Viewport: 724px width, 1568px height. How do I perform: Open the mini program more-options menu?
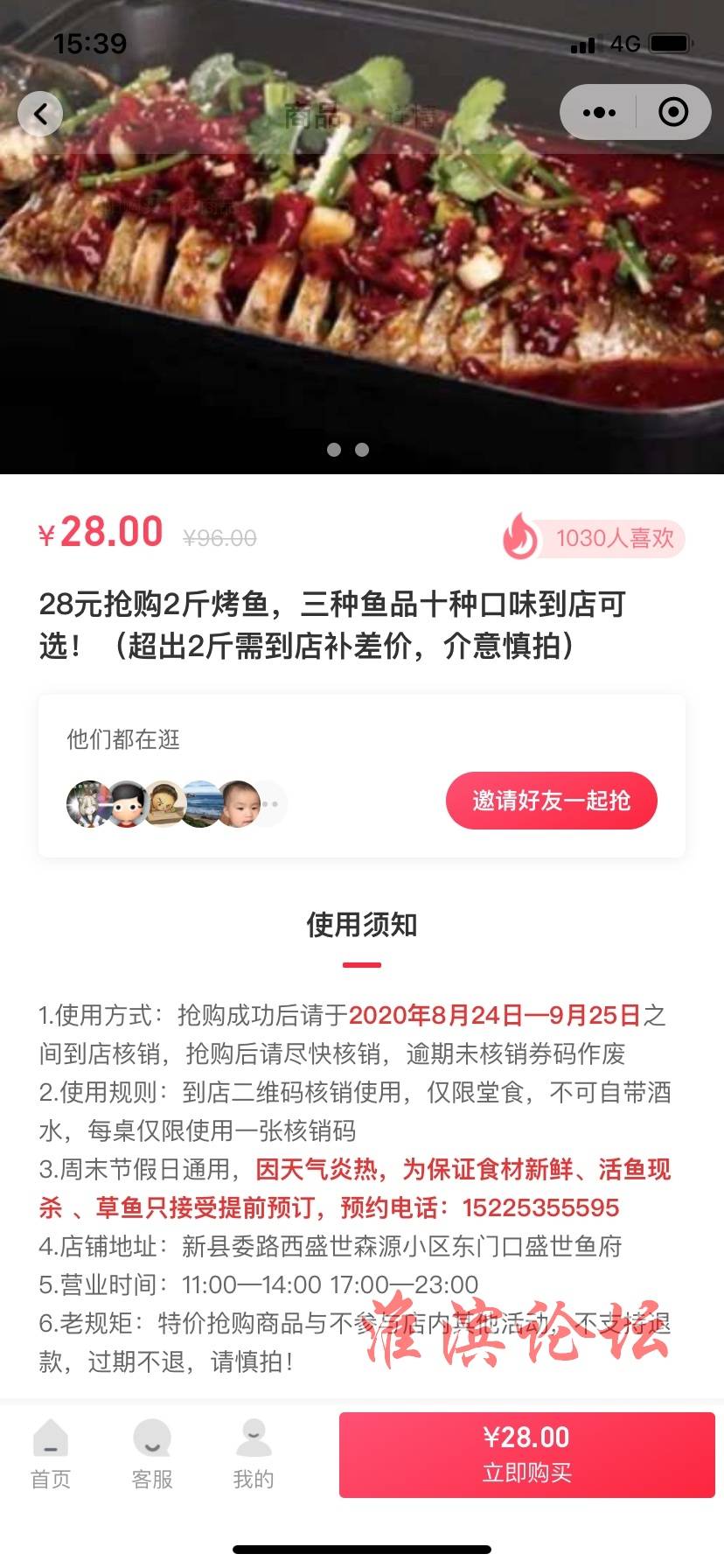pos(599,113)
